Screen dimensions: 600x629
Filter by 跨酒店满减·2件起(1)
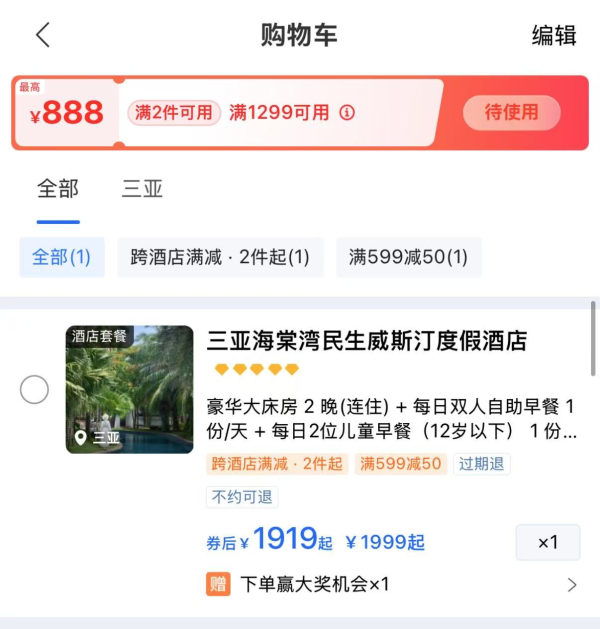point(220,257)
